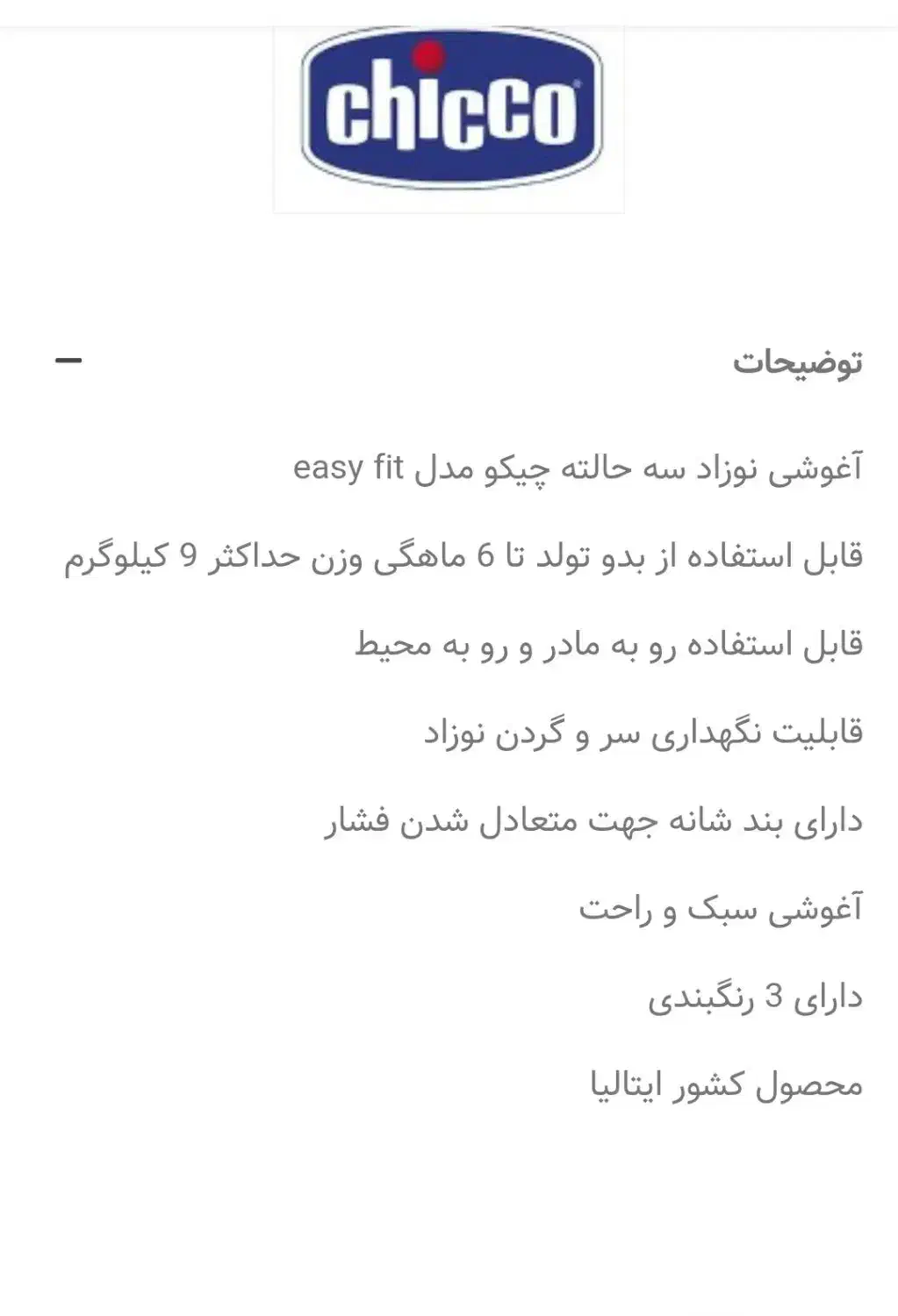Collapse the توضیحات section with the minus control
Viewport: 898px width, 1316px height.
tap(69, 359)
